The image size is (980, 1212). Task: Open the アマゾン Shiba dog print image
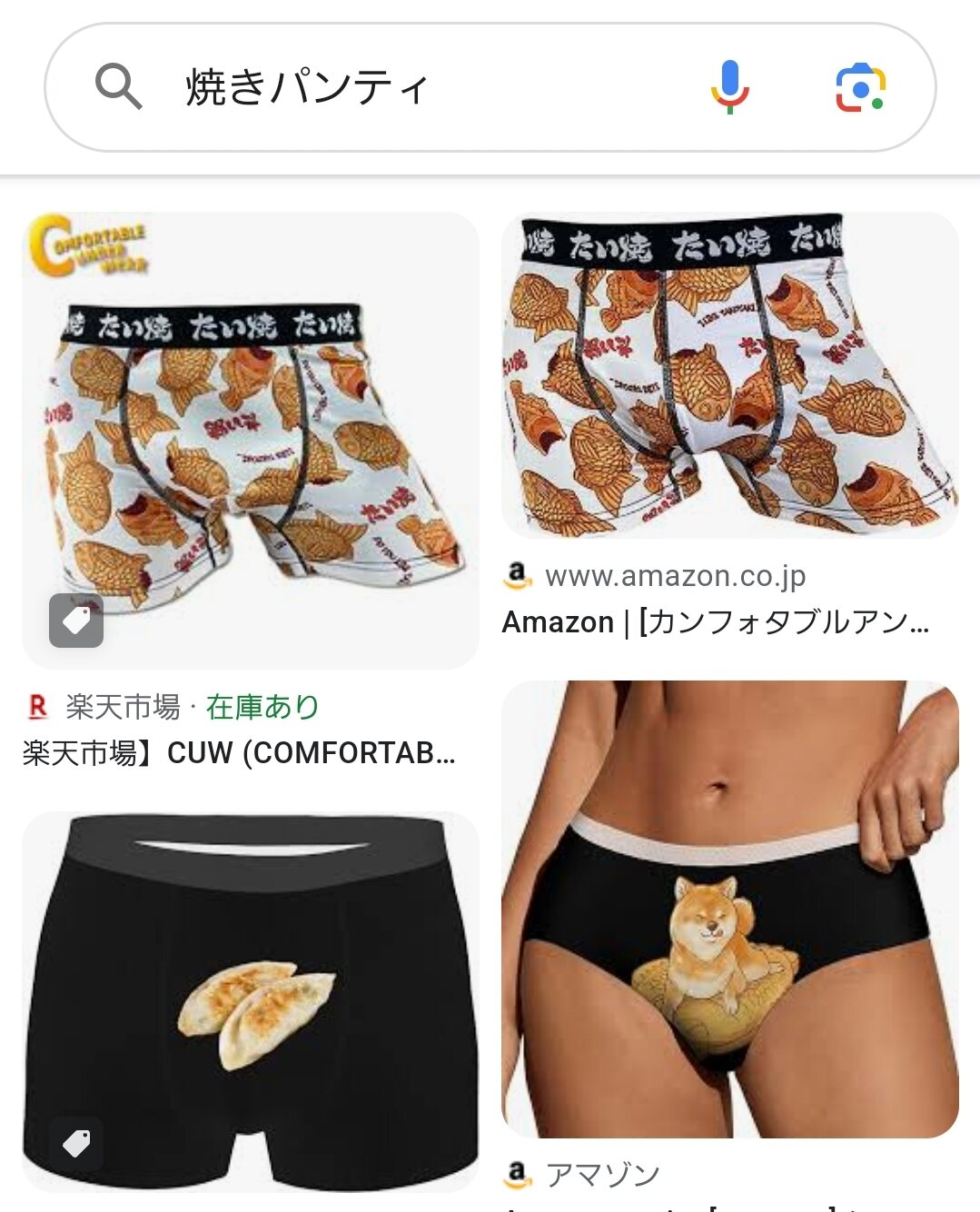click(729, 909)
